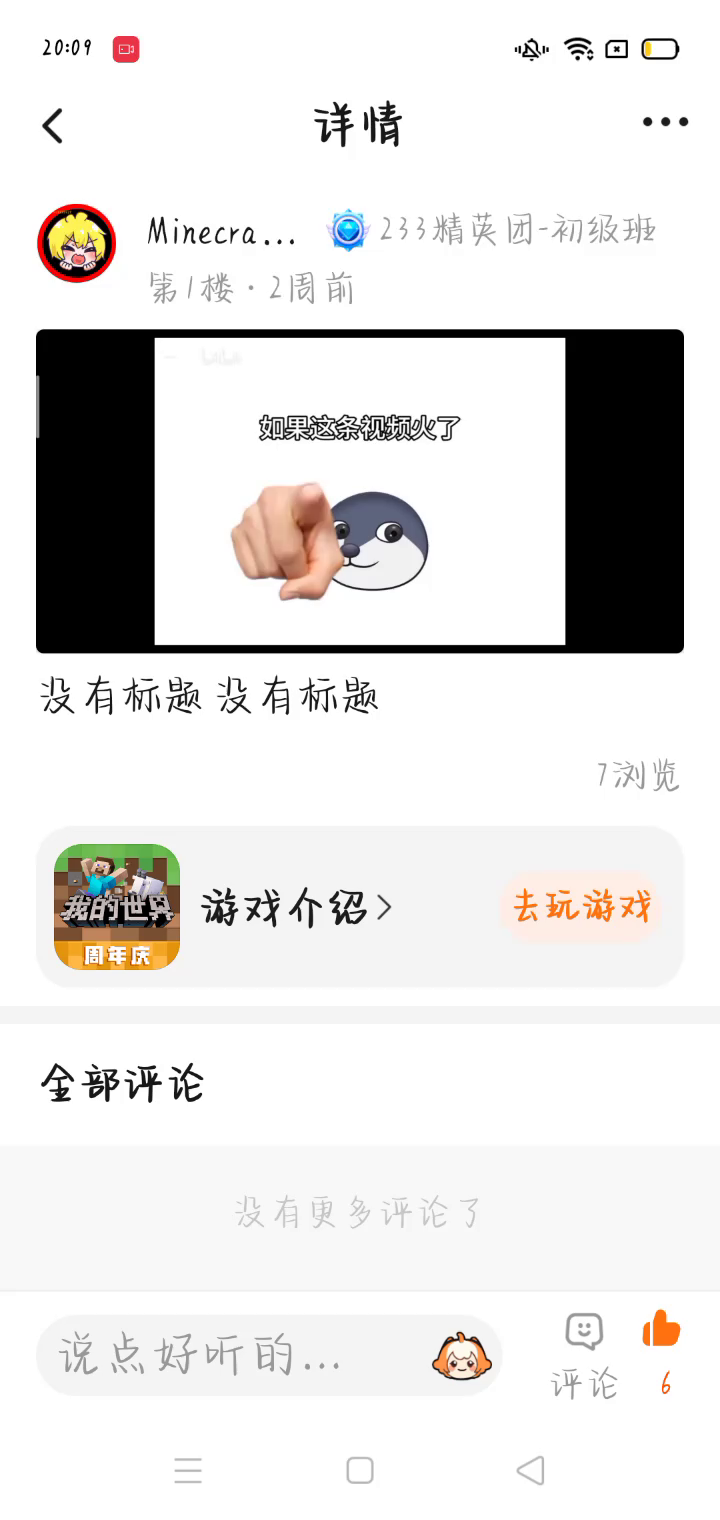Open the emoji sticker picker
The width and height of the screenshot is (720, 1520).
click(x=462, y=1356)
